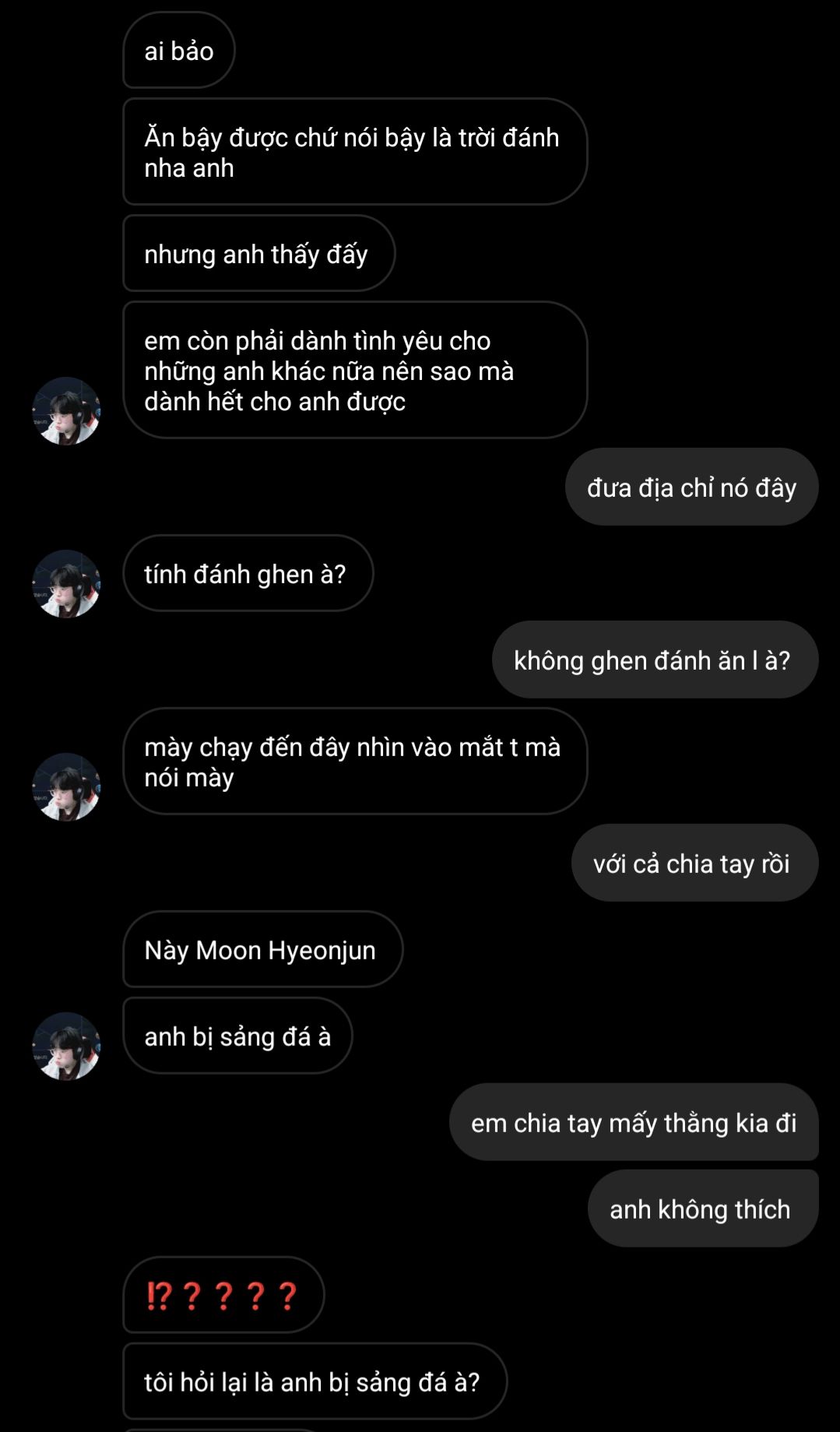Tap profile photo next to "anh bị sảng đá à"
Viewport: 840px width, 1432px height.
click(x=66, y=1046)
